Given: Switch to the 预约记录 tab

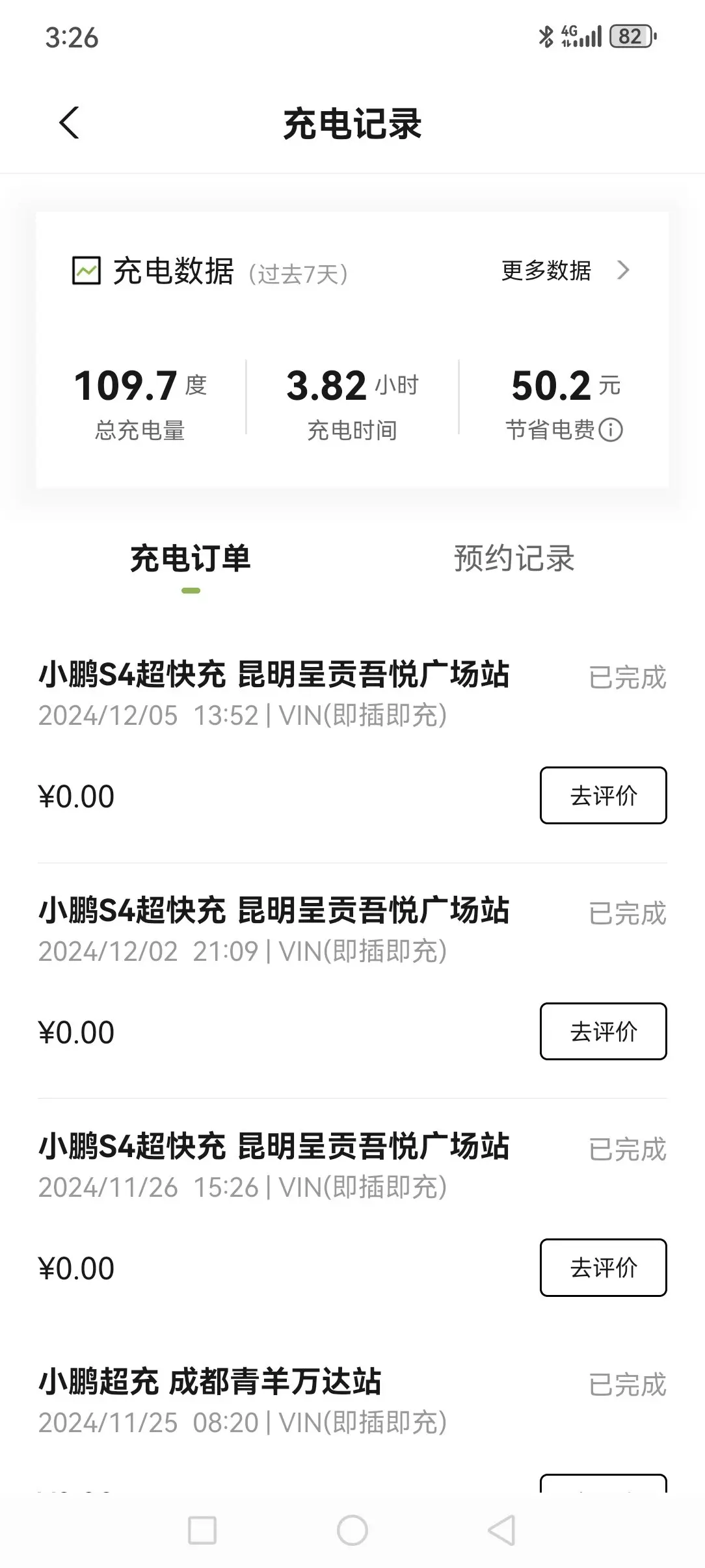Looking at the screenshot, I should (514, 559).
